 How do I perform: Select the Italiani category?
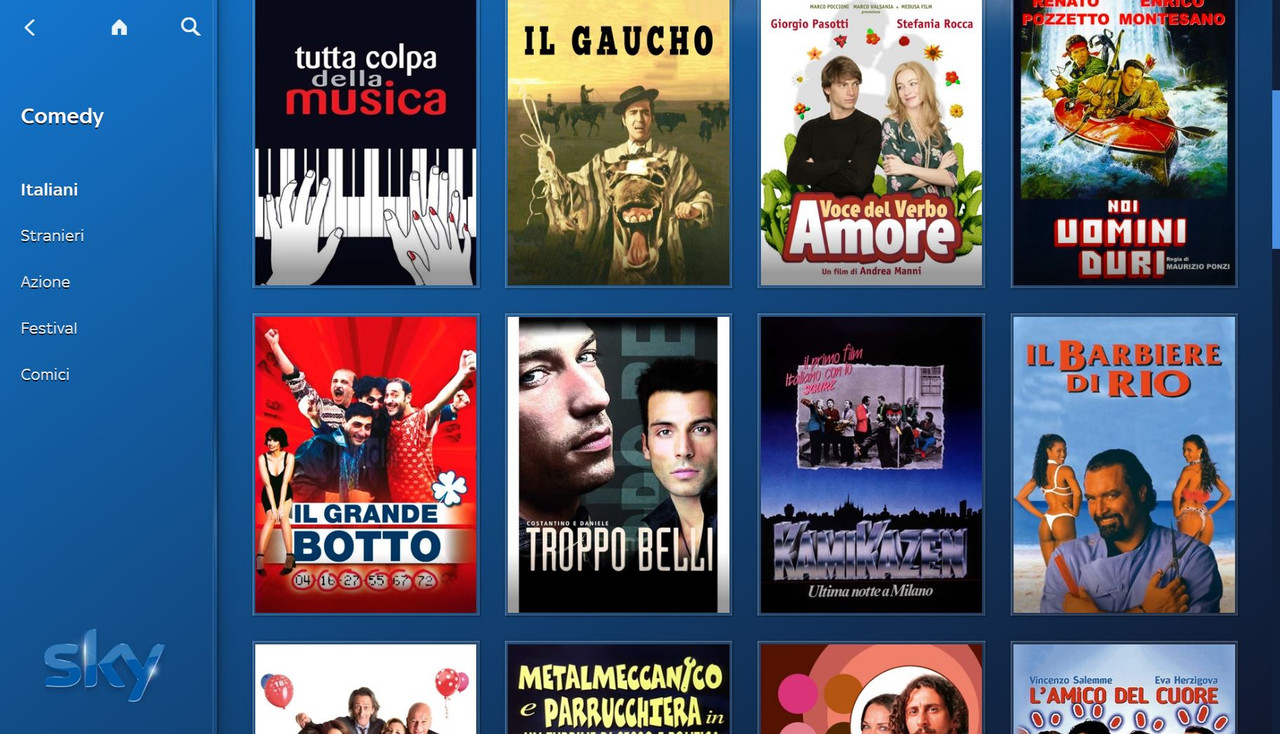point(49,189)
